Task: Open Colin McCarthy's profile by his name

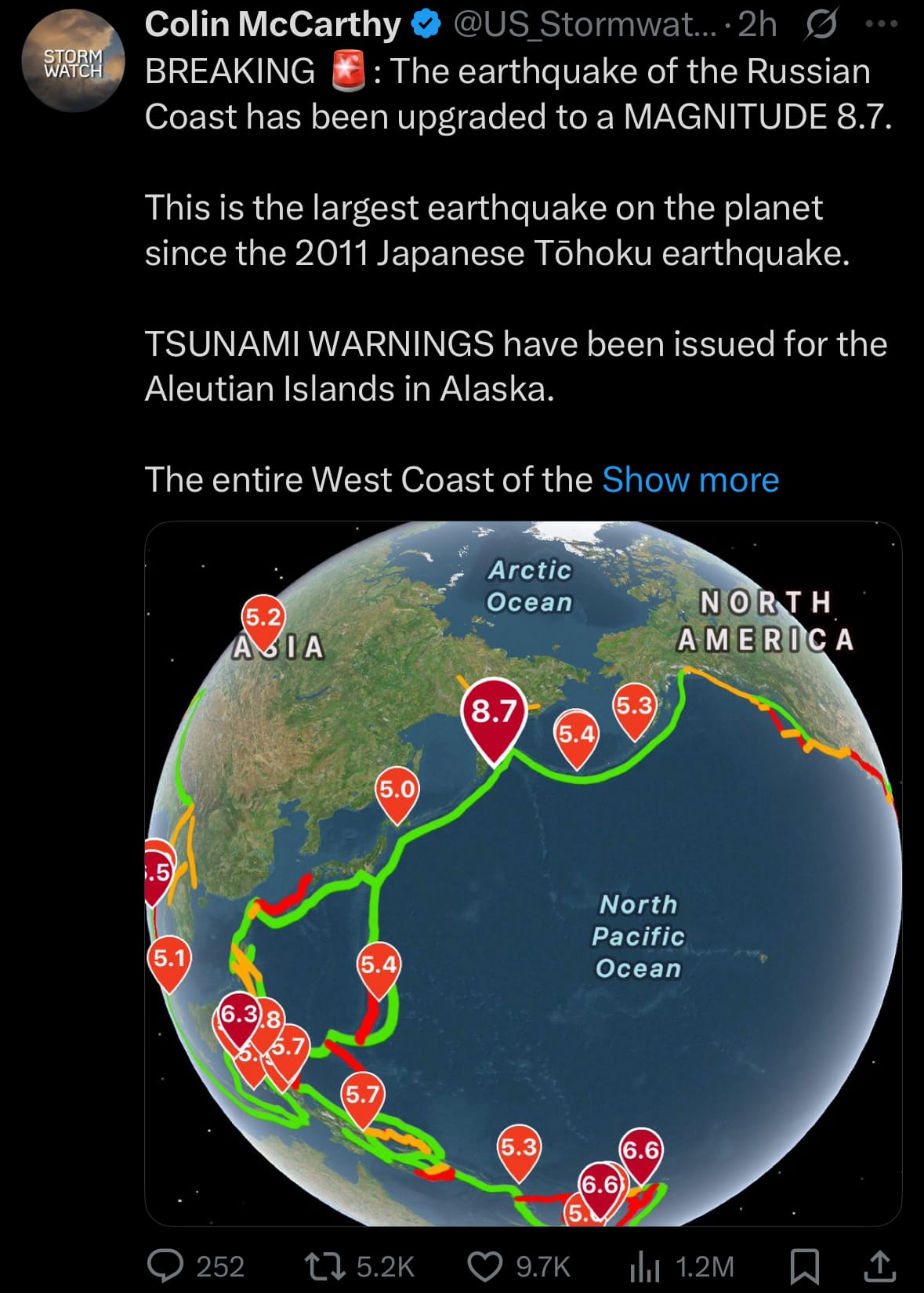Action: (273, 25)
